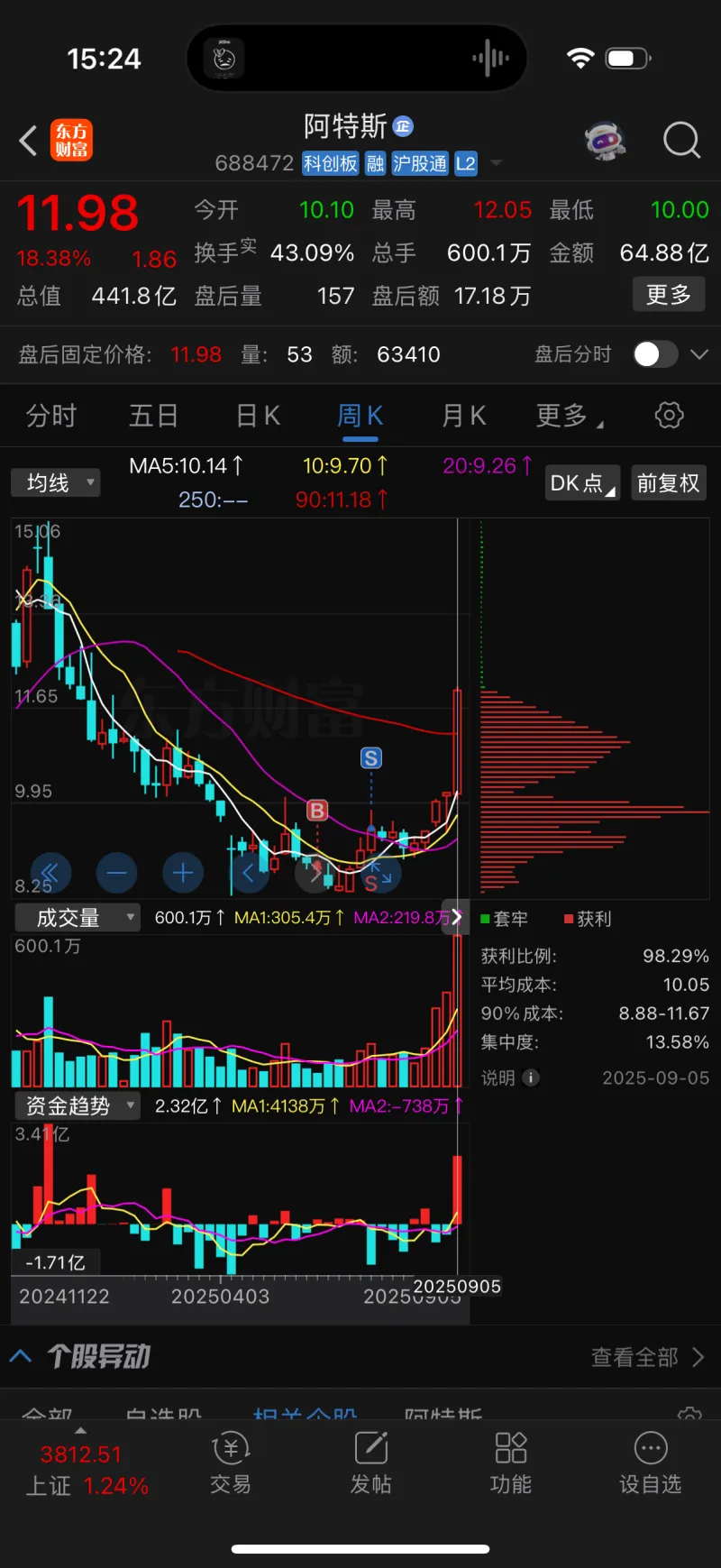Image resolution: width=721 pixels, height=1568 pixels.
Task: Open chart settings gear icon
Action: [x=669, y=416]
